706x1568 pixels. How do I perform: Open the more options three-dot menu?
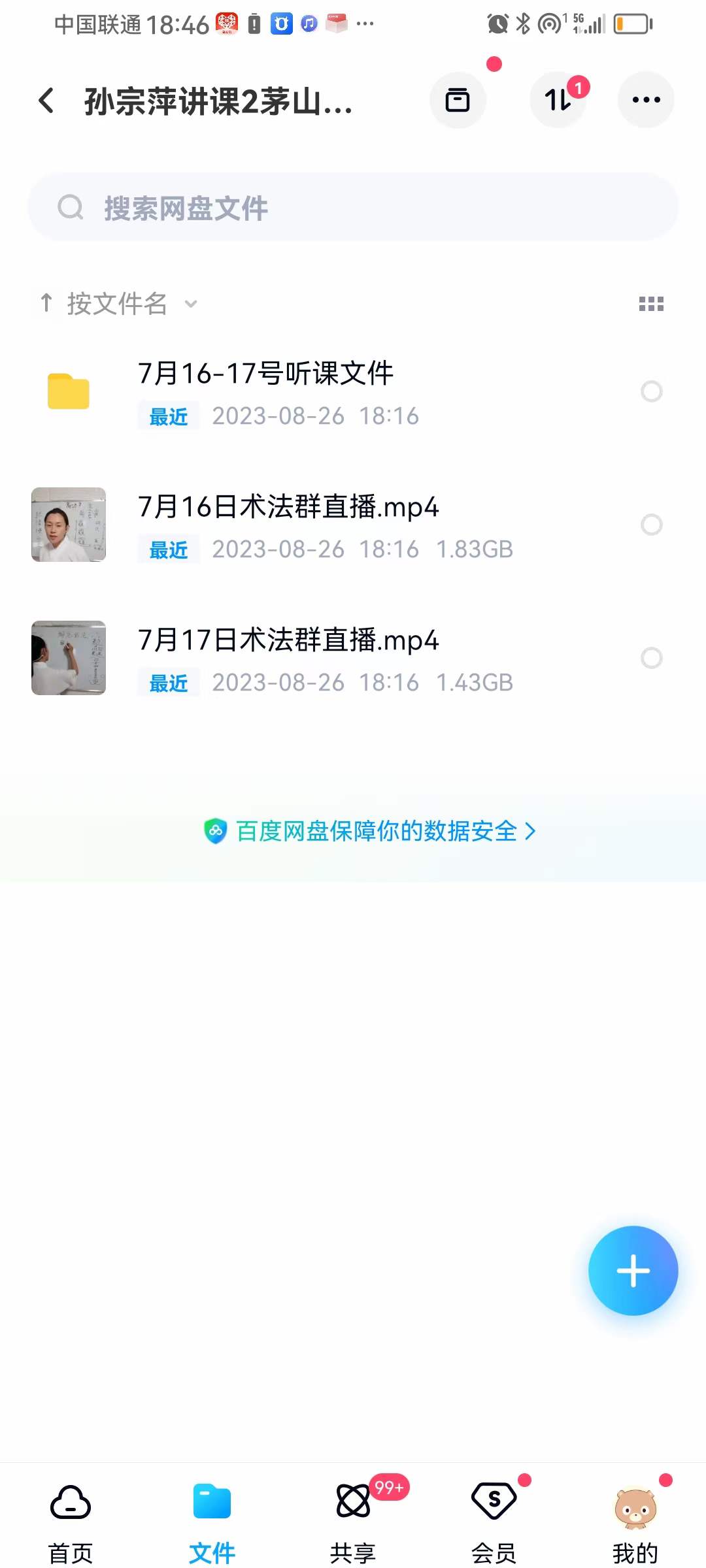(x=646, y=100)
